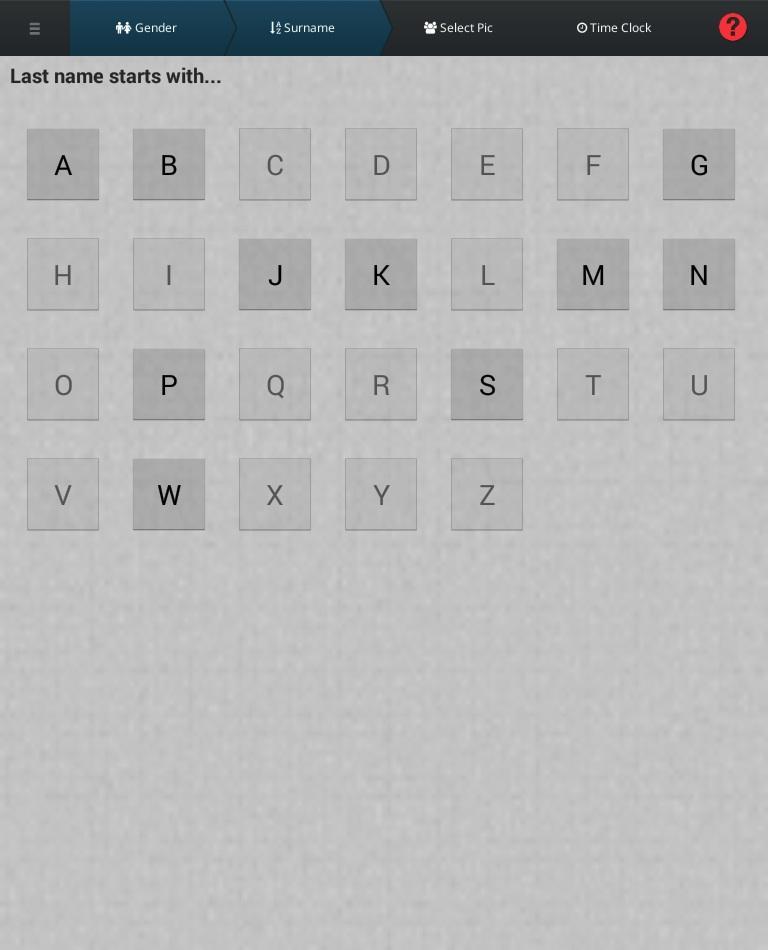Viewport: 768px width, 950px height.
Task: Choose surnames starting with K
Action: tap(381, 275)
